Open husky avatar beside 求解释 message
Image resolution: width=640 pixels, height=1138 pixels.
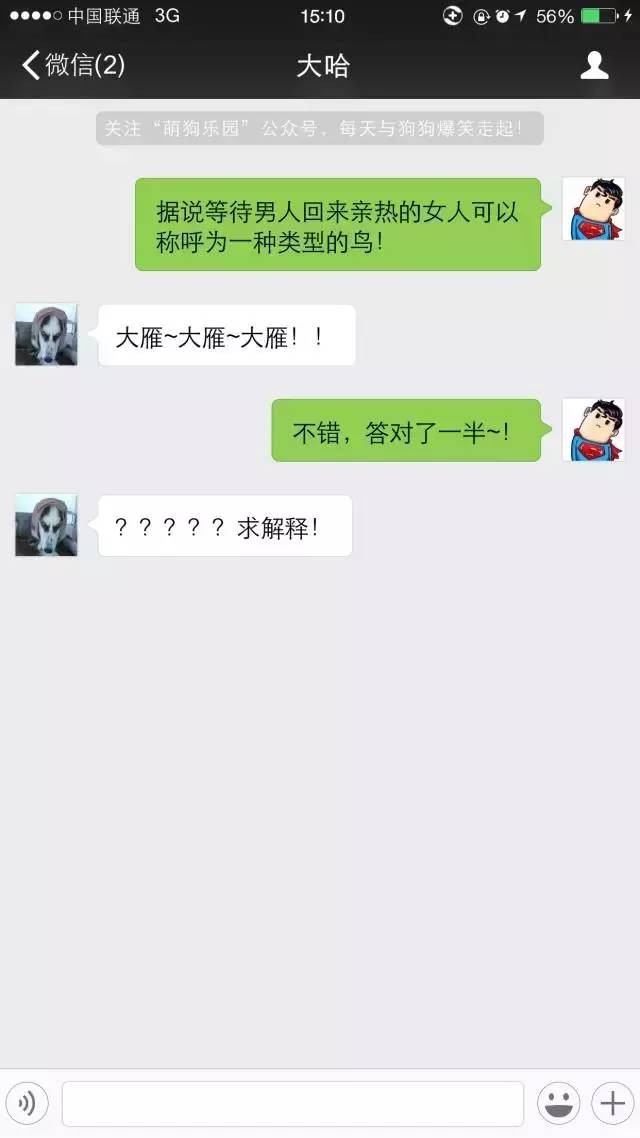(x=46, y=525)
